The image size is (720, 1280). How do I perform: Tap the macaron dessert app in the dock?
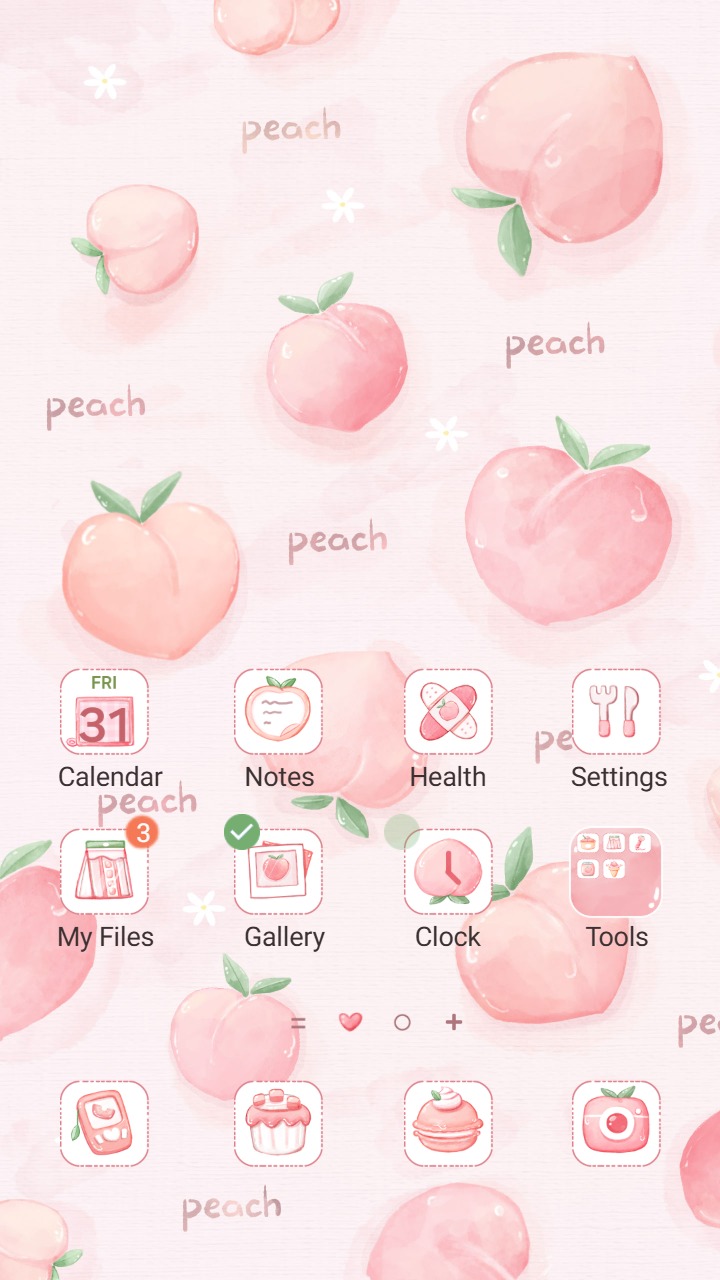(447, 1124)
